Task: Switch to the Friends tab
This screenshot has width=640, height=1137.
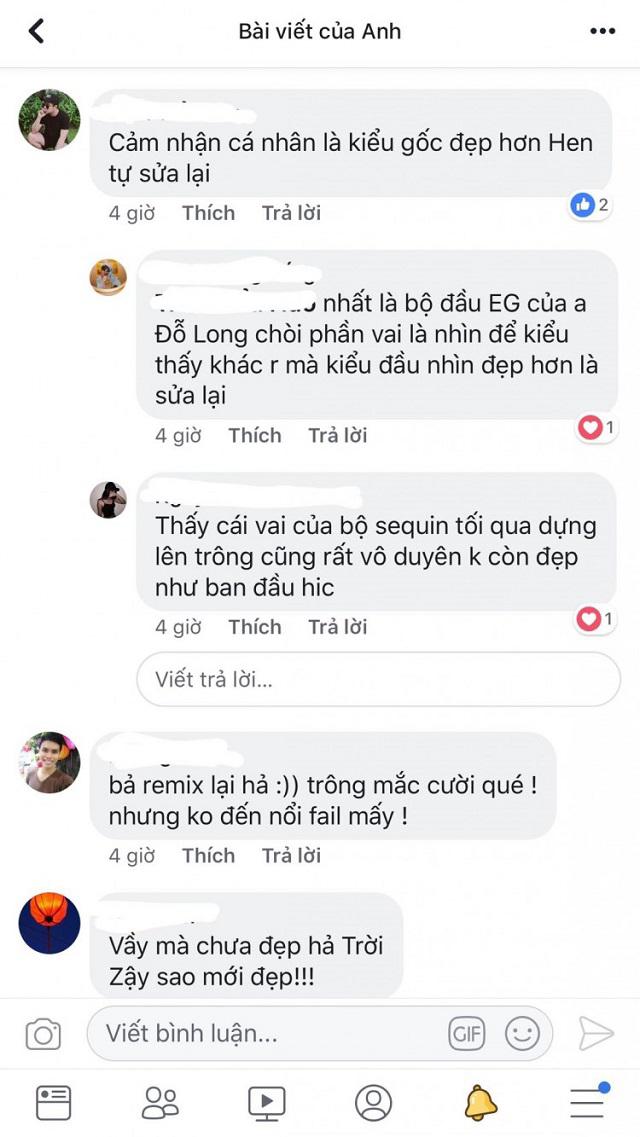Action: click(x=160, y=1102)
